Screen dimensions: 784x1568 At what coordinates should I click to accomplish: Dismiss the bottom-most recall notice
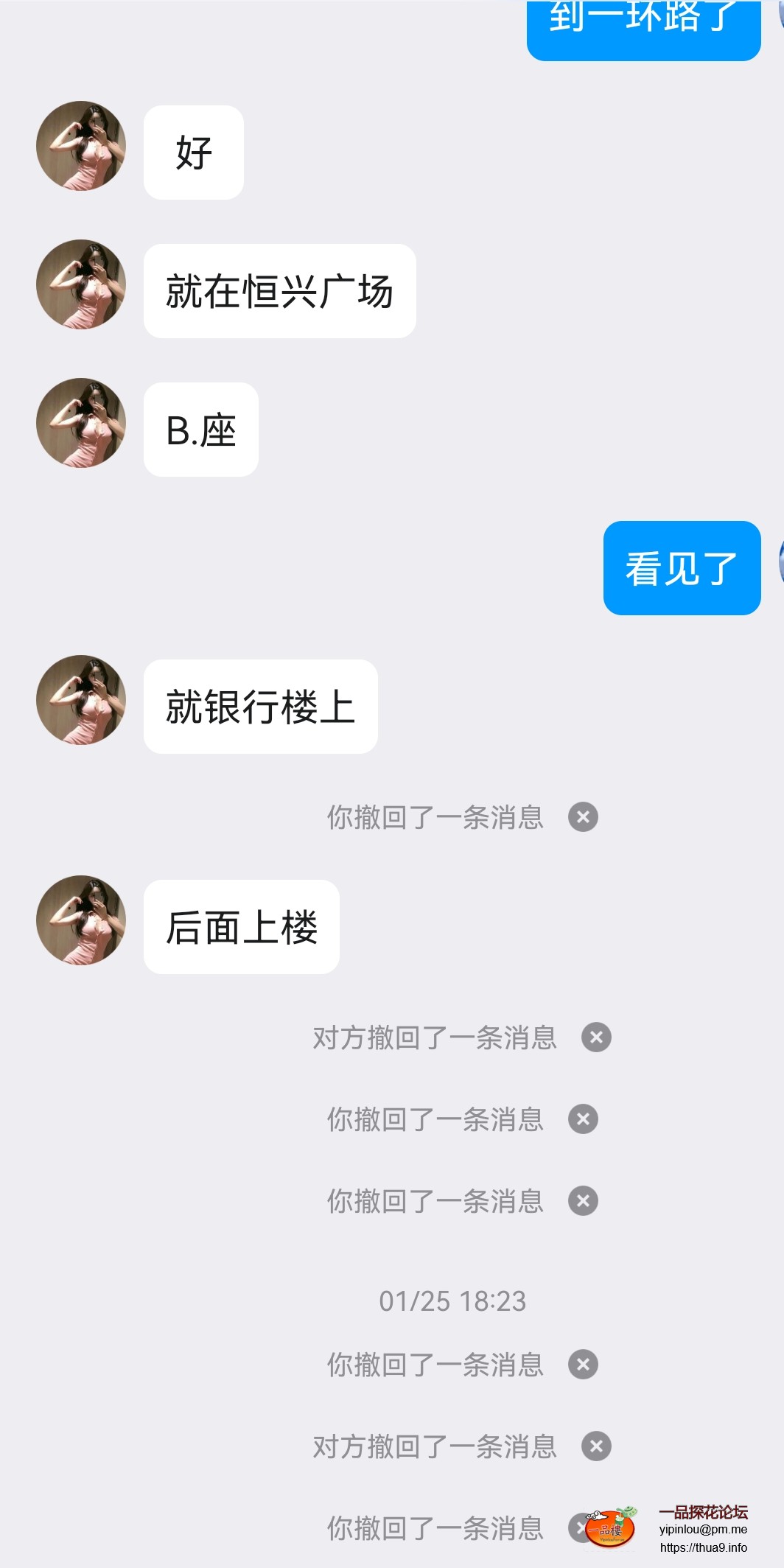pyautogui.click(x=583, y=1528)
